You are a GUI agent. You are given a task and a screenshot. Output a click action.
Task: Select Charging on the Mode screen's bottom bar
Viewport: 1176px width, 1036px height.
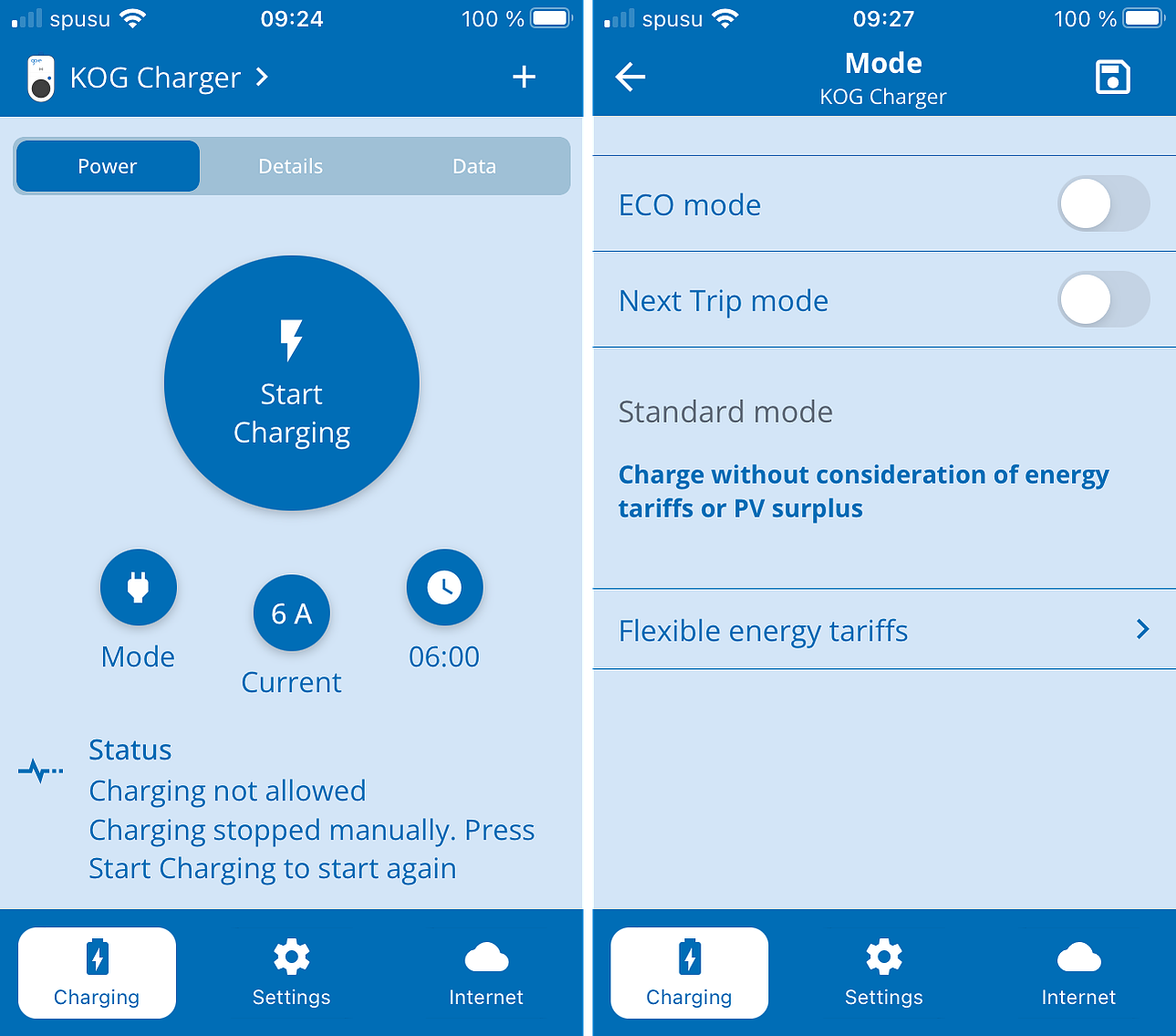(689, 973)
